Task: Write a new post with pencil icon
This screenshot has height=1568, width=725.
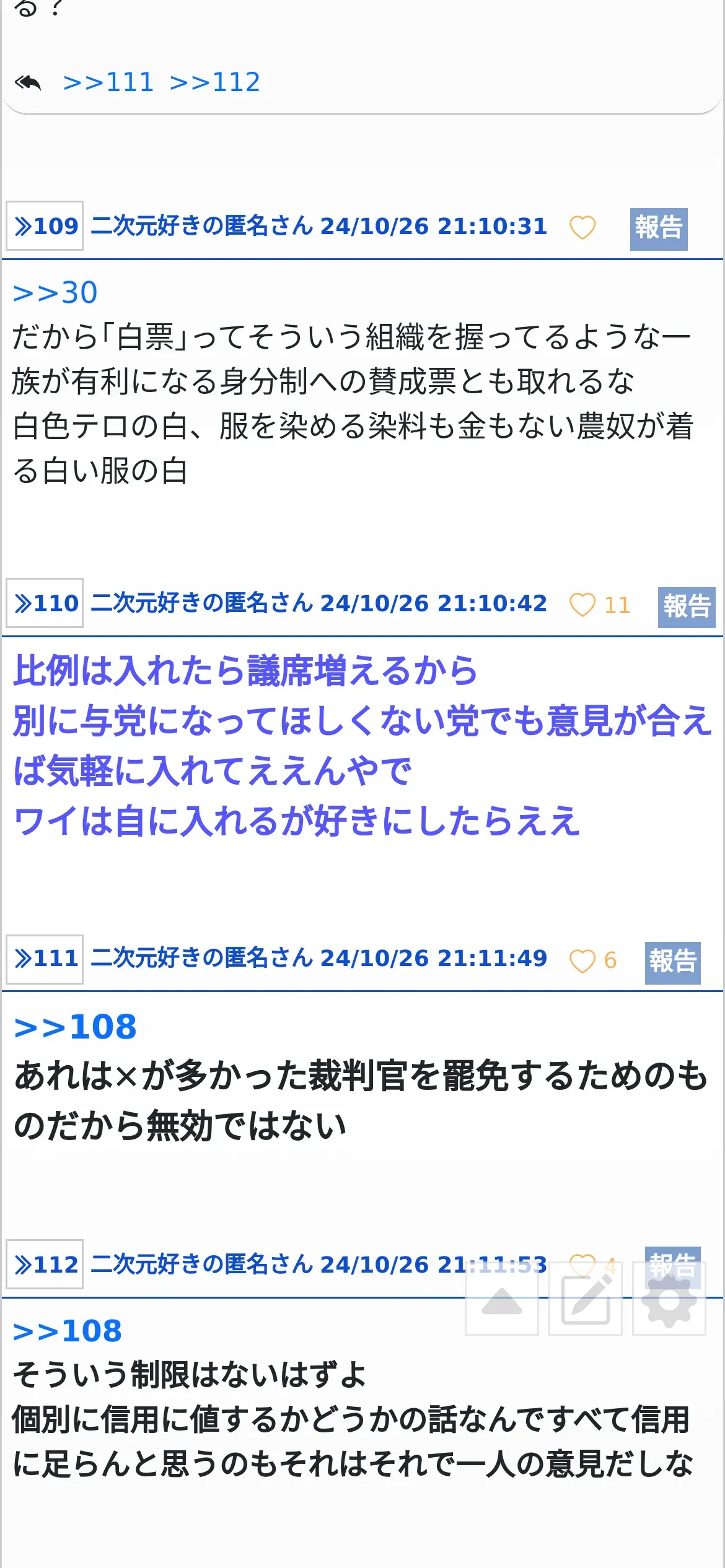Action: click(586, 1299)
